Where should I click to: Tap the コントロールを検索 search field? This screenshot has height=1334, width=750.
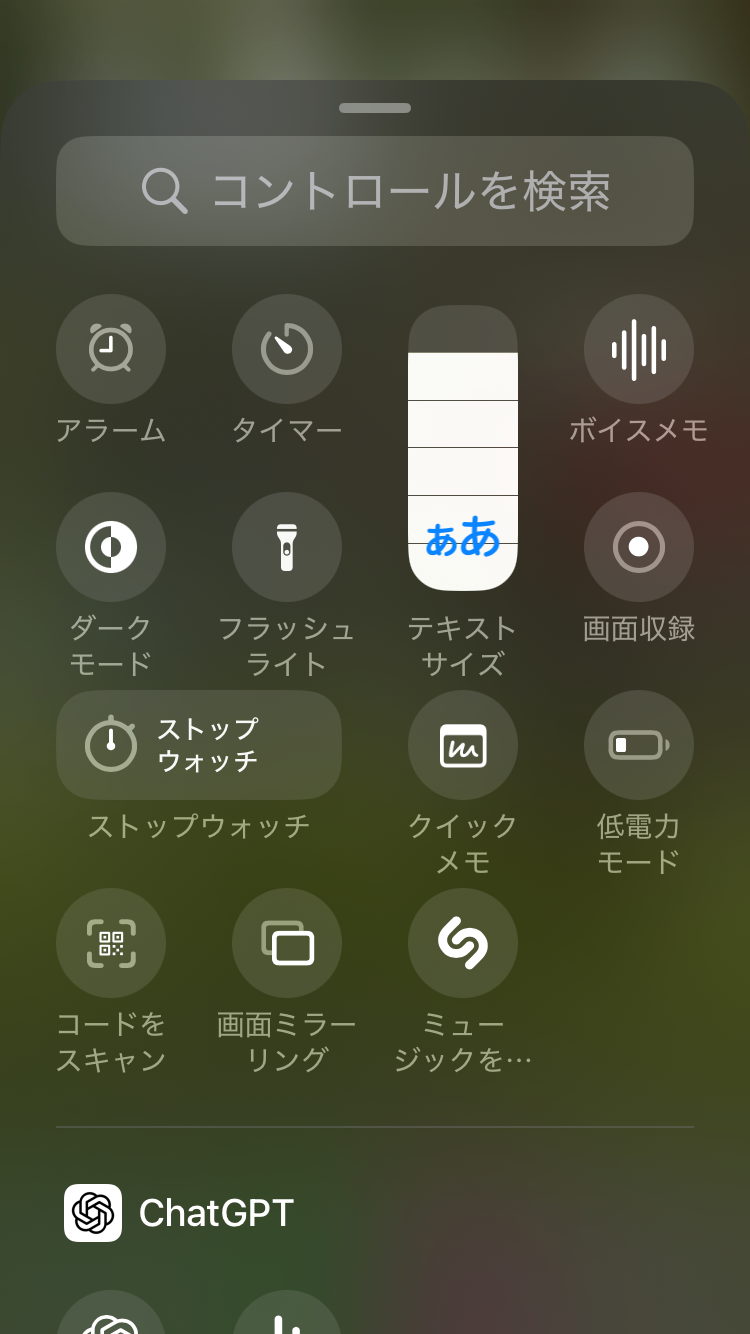click(x=375, y=190)
